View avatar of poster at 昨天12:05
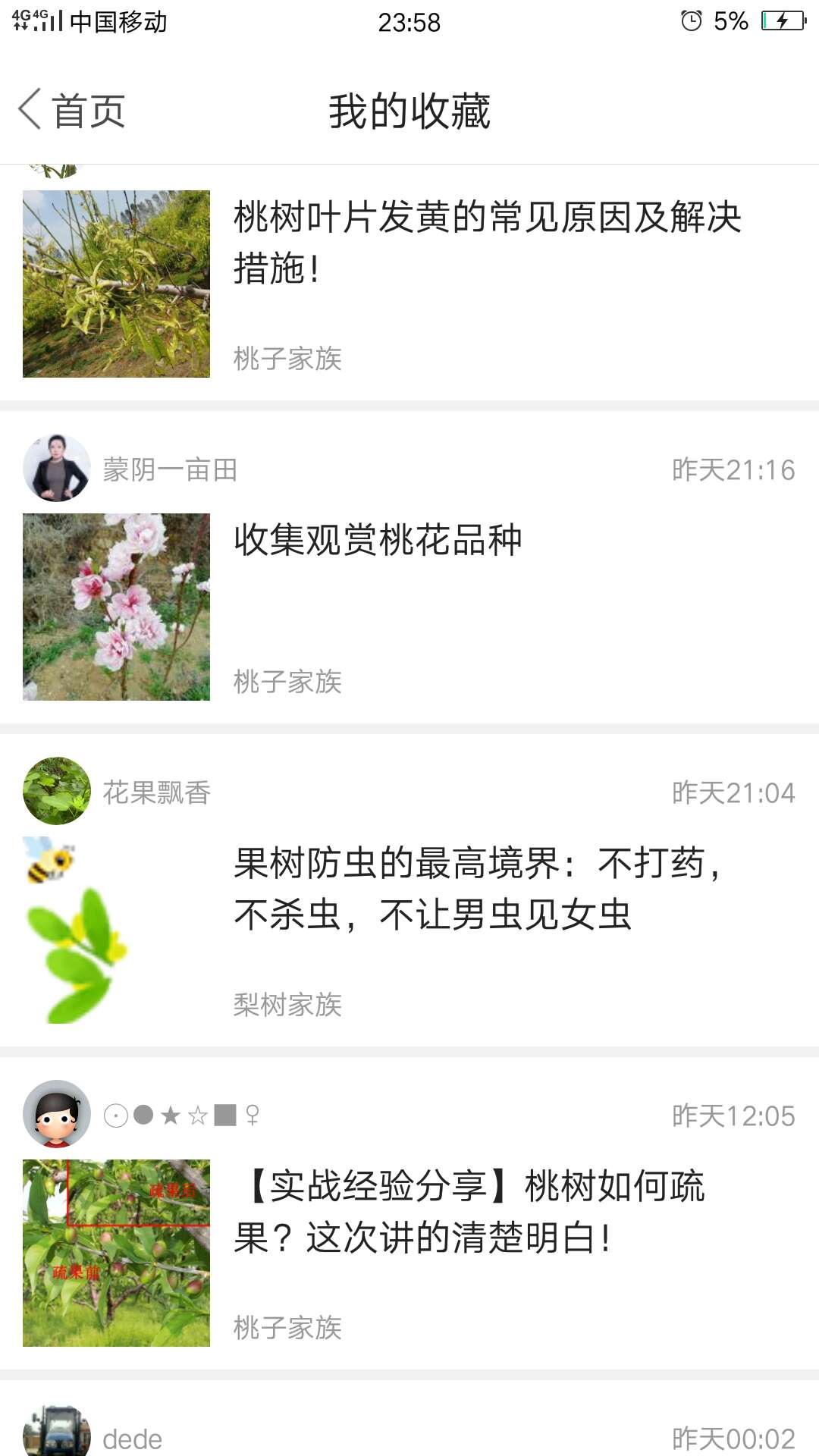The image size is (819, 1456). [x=57, y=1114]
